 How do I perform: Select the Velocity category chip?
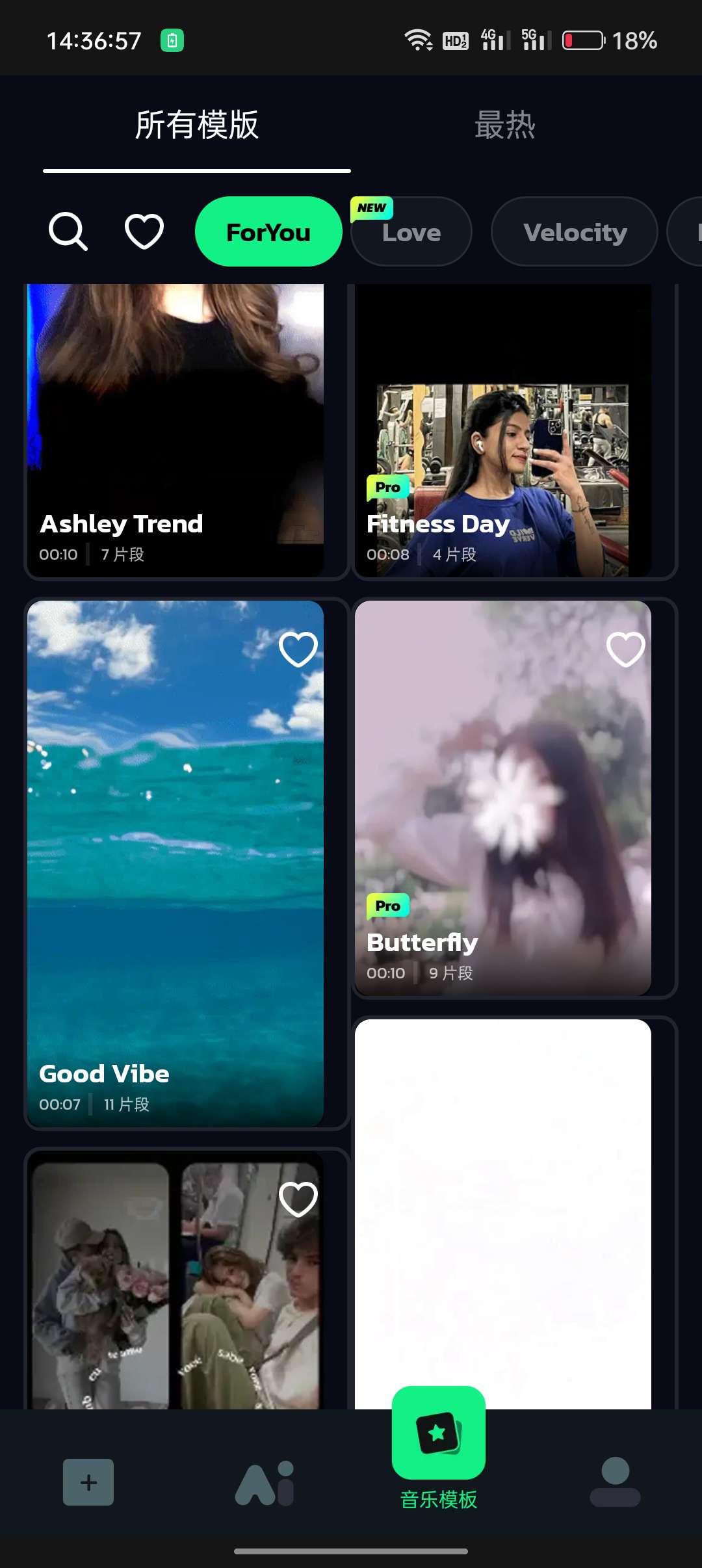point(575,232)
